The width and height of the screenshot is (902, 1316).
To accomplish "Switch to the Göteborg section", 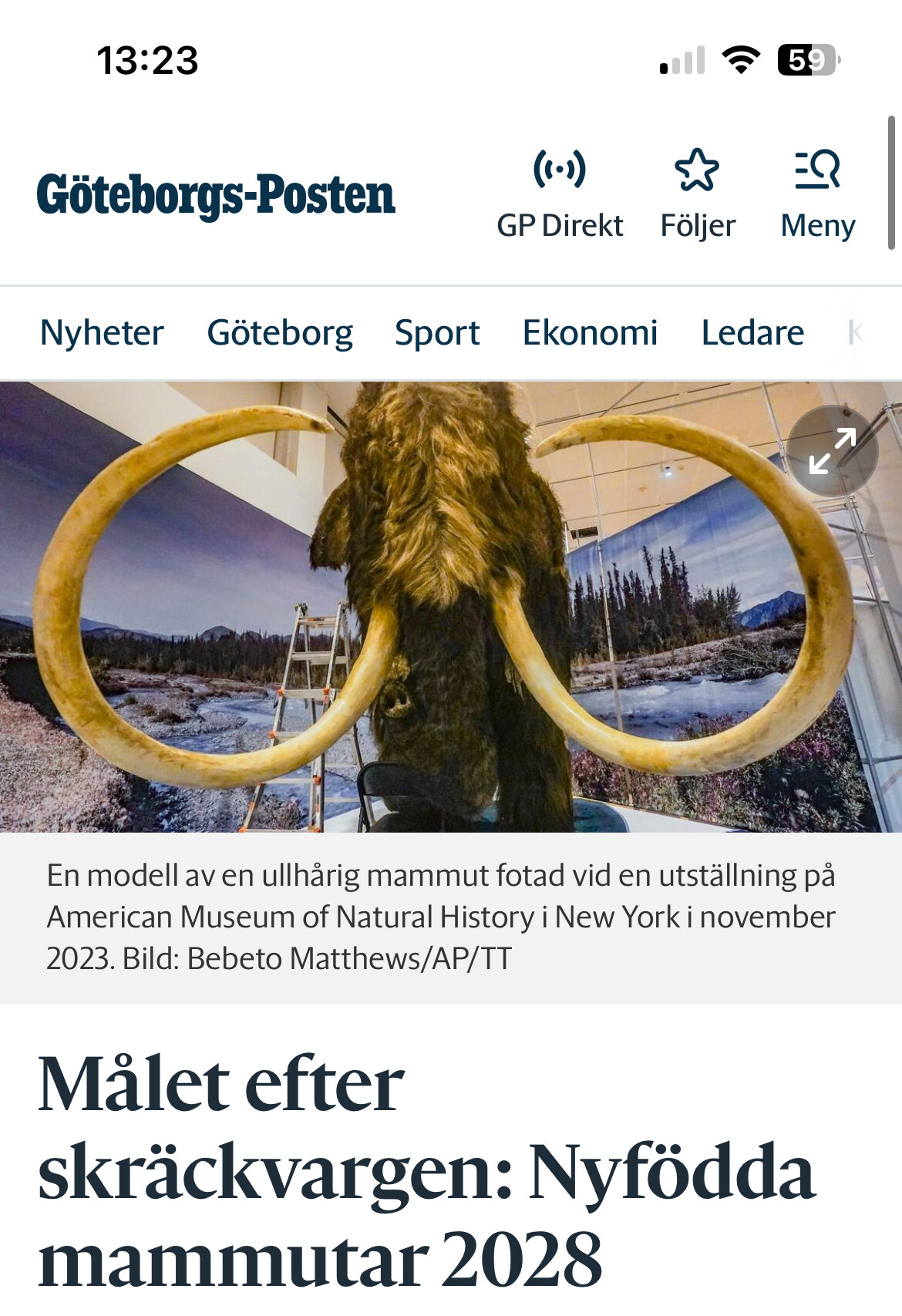I will tap(280, 333).
